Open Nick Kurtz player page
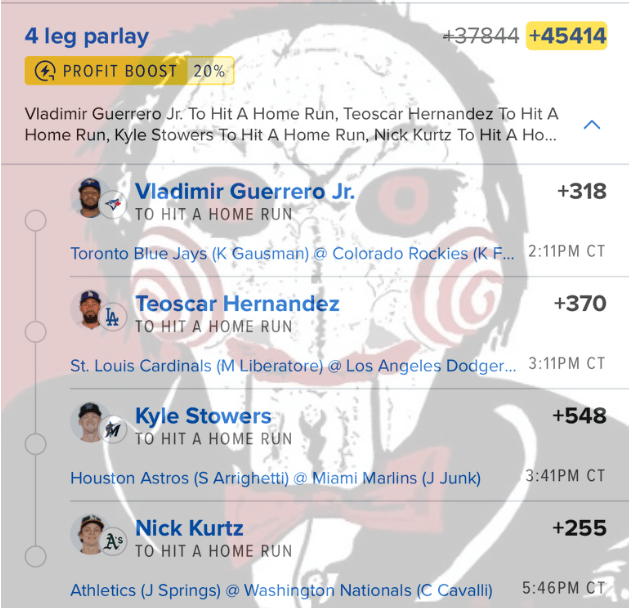The image size is (629, 608). coord(189,528)
